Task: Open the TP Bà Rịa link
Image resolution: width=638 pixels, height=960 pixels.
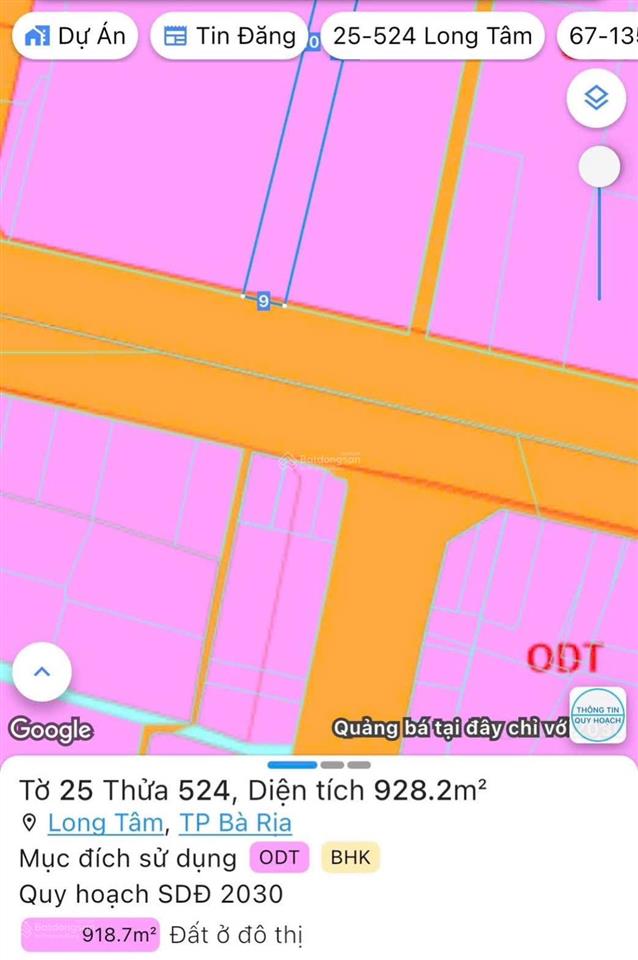Action: 235,823
